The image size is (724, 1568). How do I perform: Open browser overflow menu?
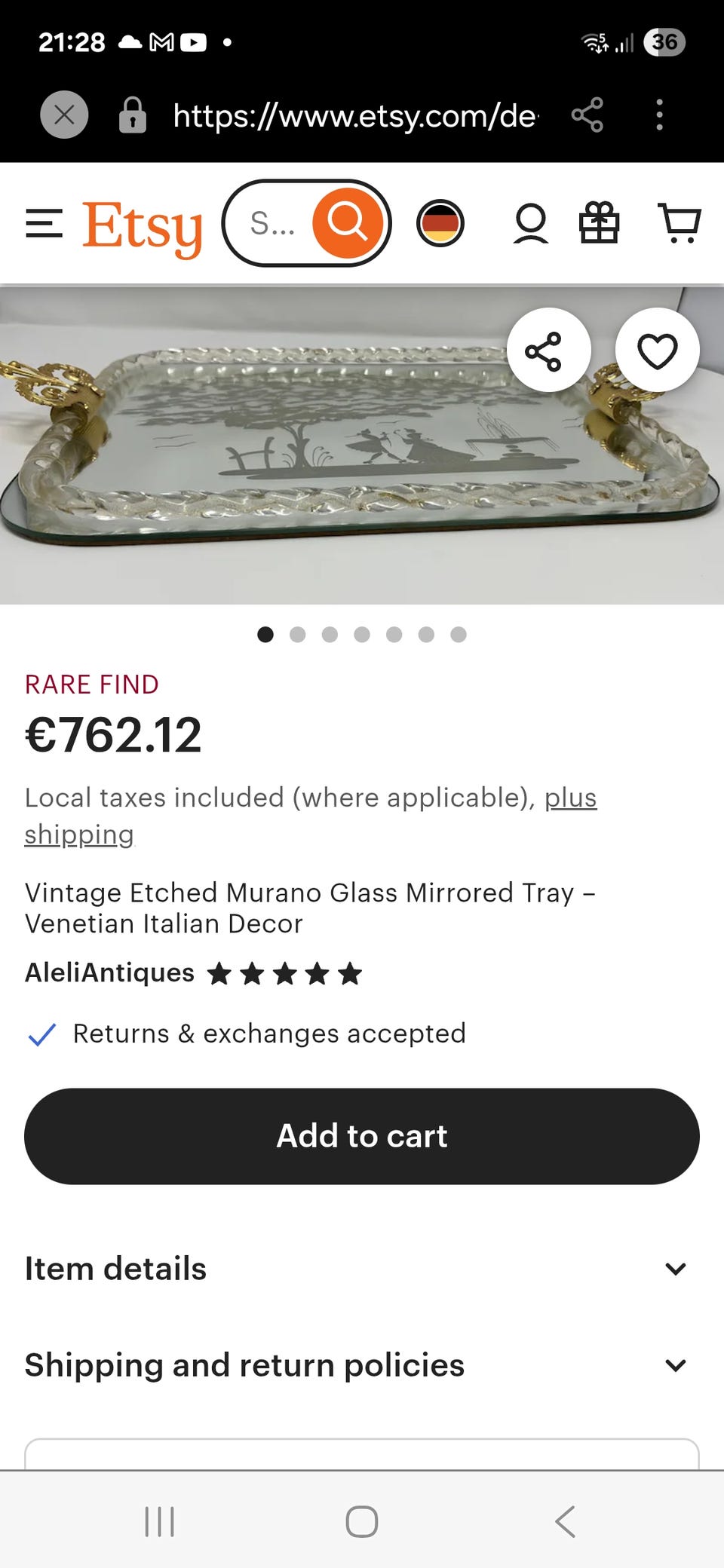click(x=659, y=115)
